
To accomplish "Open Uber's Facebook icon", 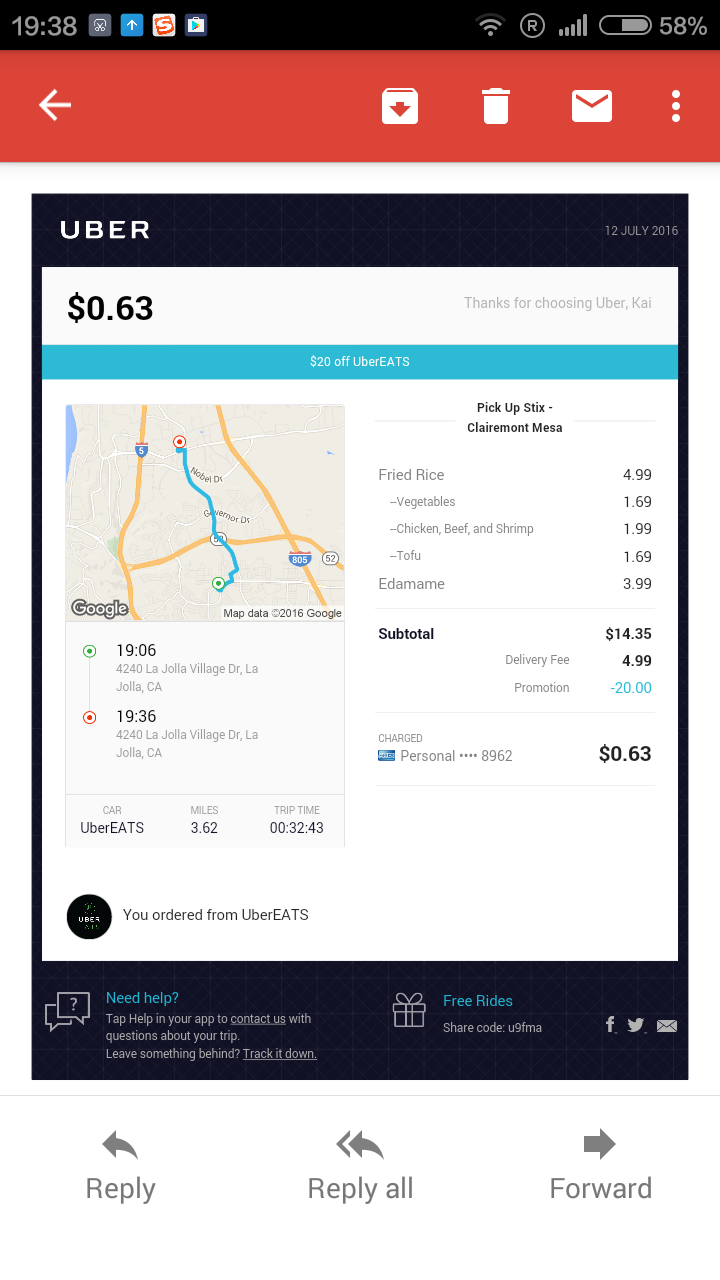I will click(610, 1025).
